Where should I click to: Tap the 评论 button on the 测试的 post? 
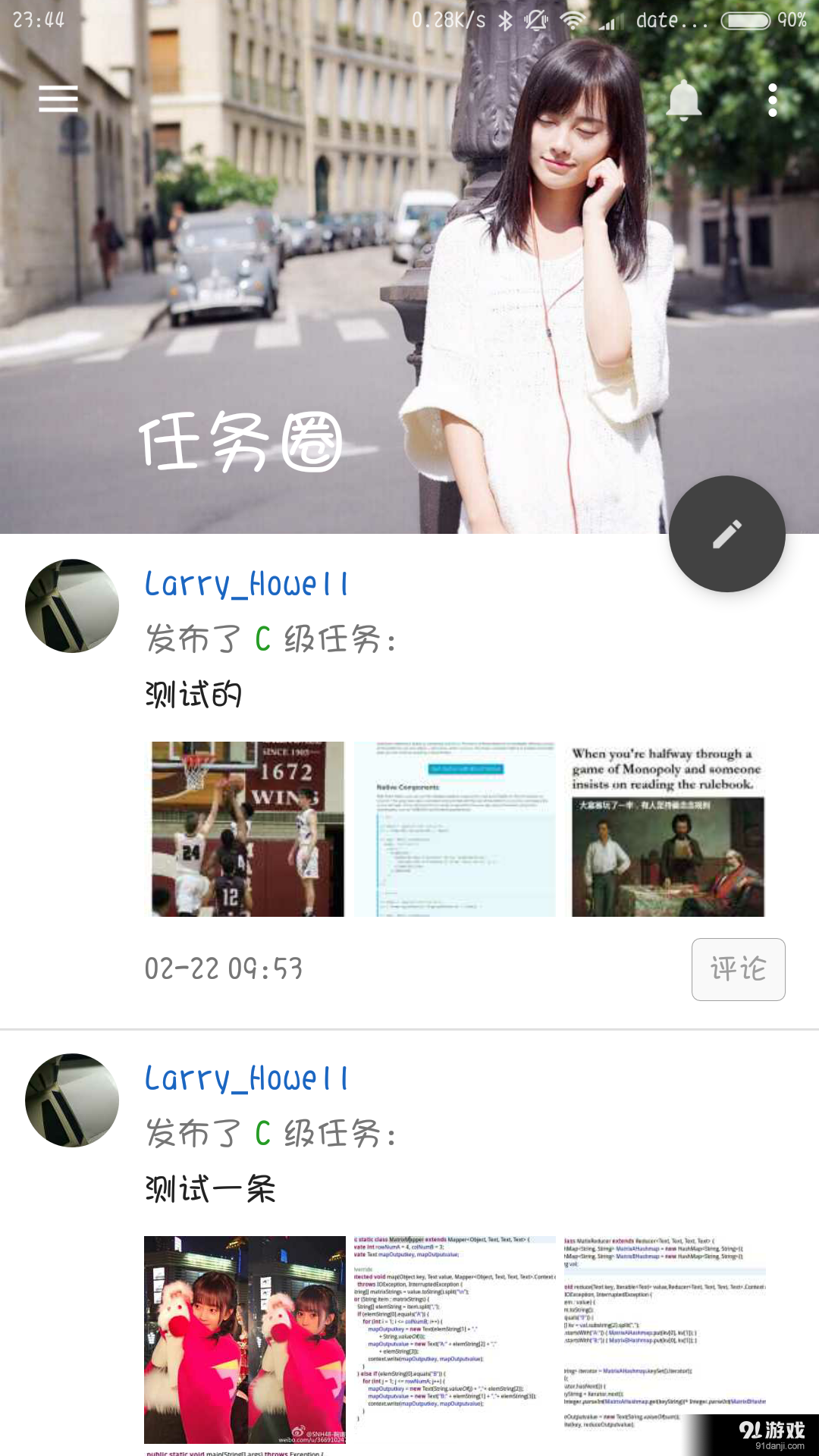738,969
